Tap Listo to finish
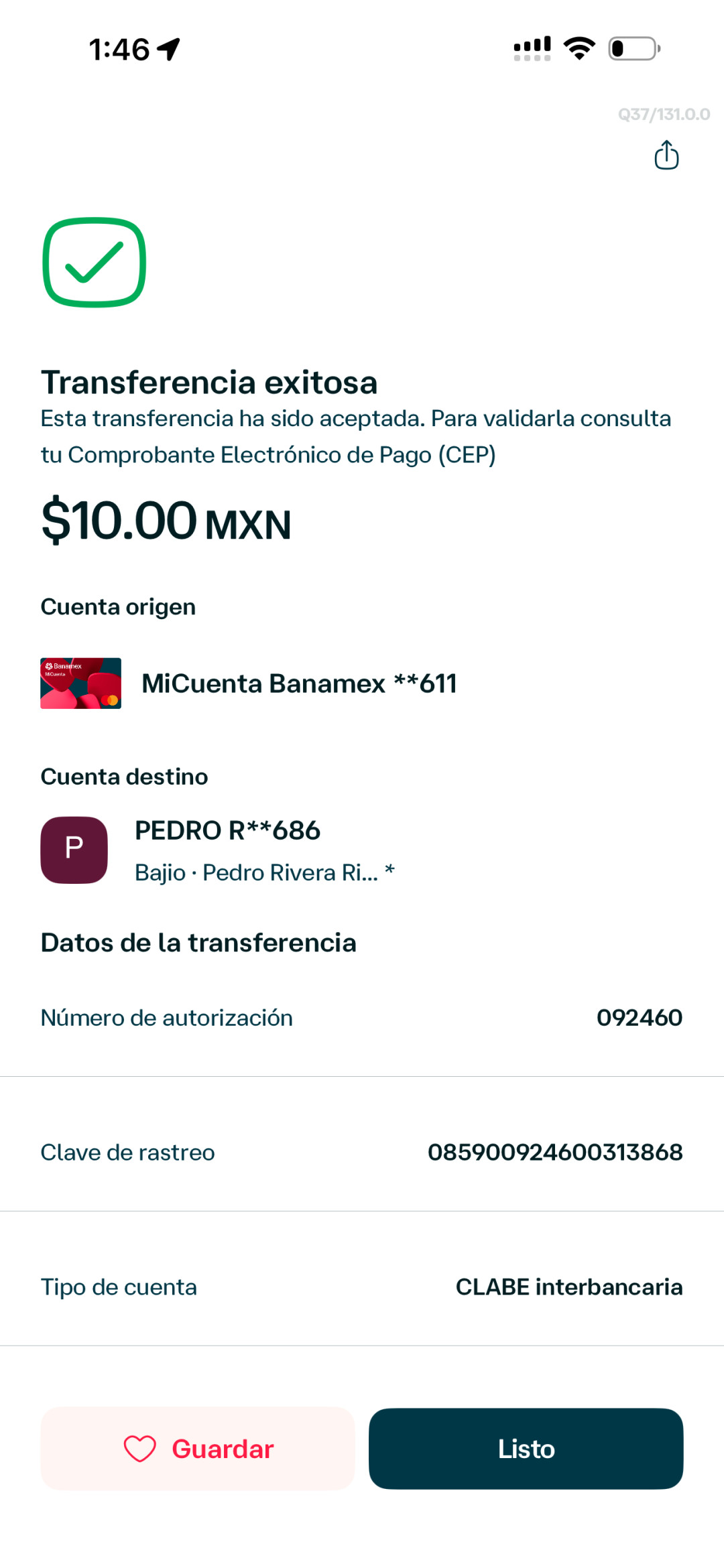The width and height of the screenshot is (724, 1568). tap(526, 1448)
